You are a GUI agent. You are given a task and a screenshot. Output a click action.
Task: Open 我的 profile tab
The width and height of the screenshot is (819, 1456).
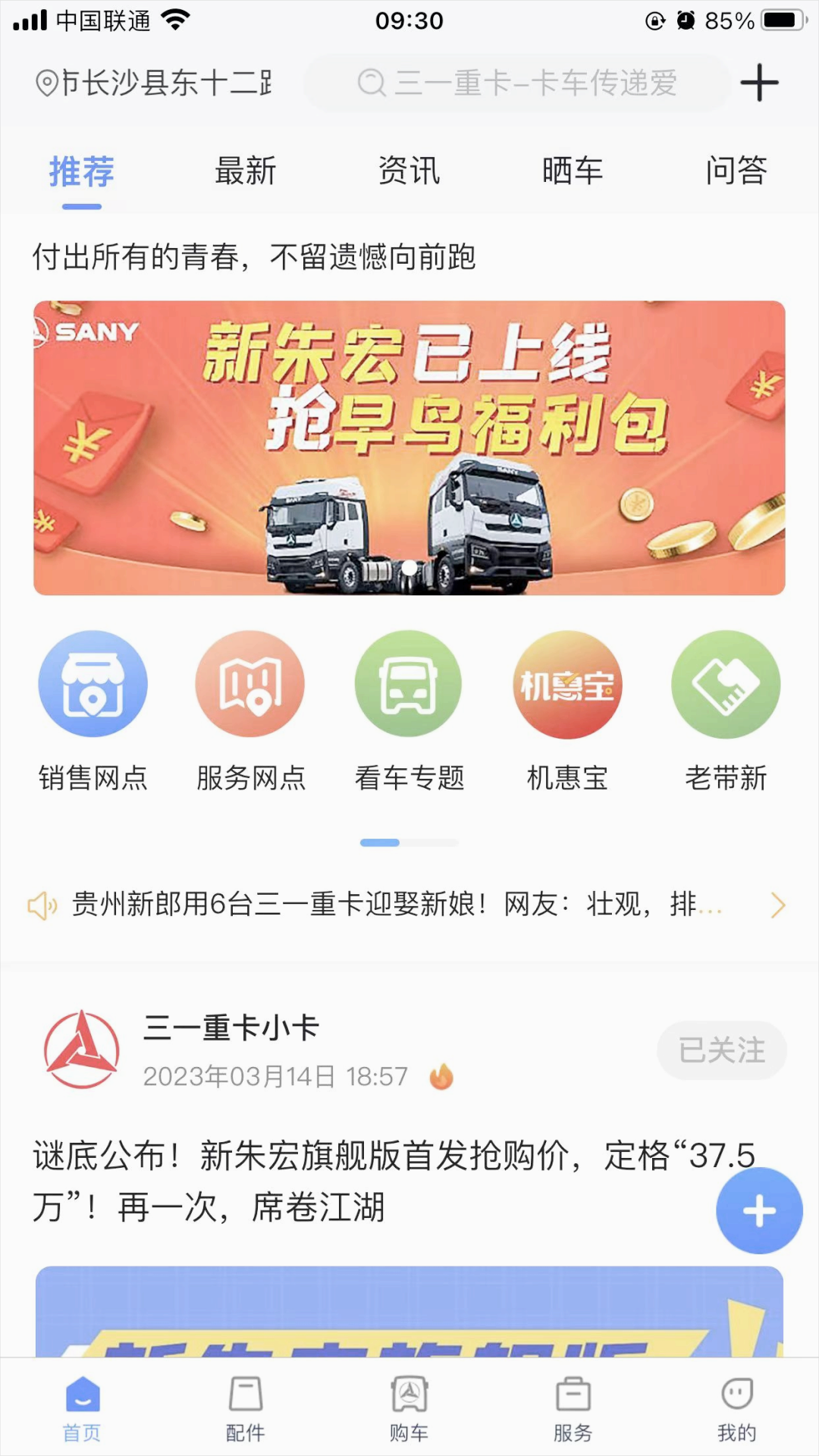click(736, 1409)
